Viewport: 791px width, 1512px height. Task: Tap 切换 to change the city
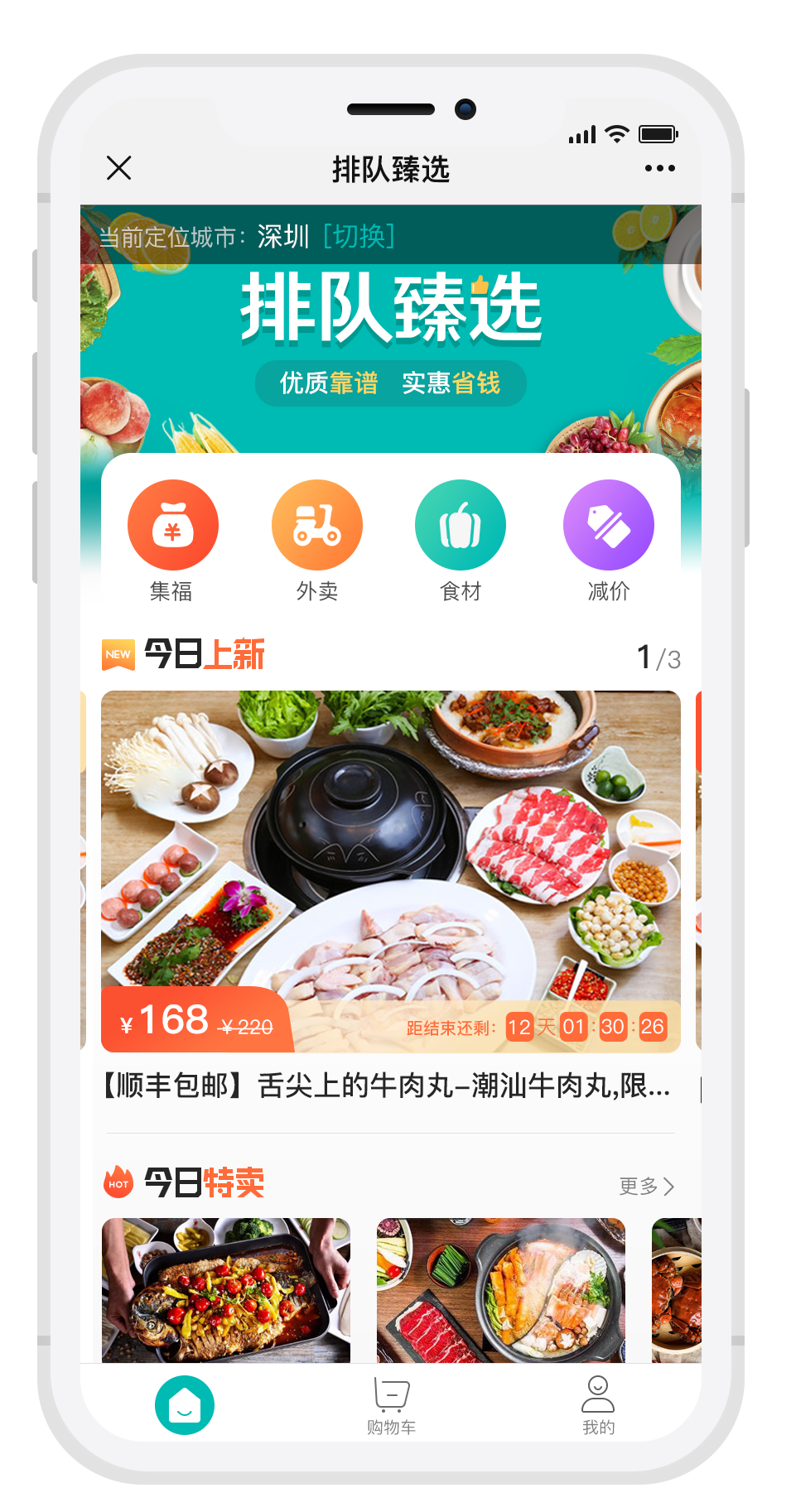pos(359,237)
